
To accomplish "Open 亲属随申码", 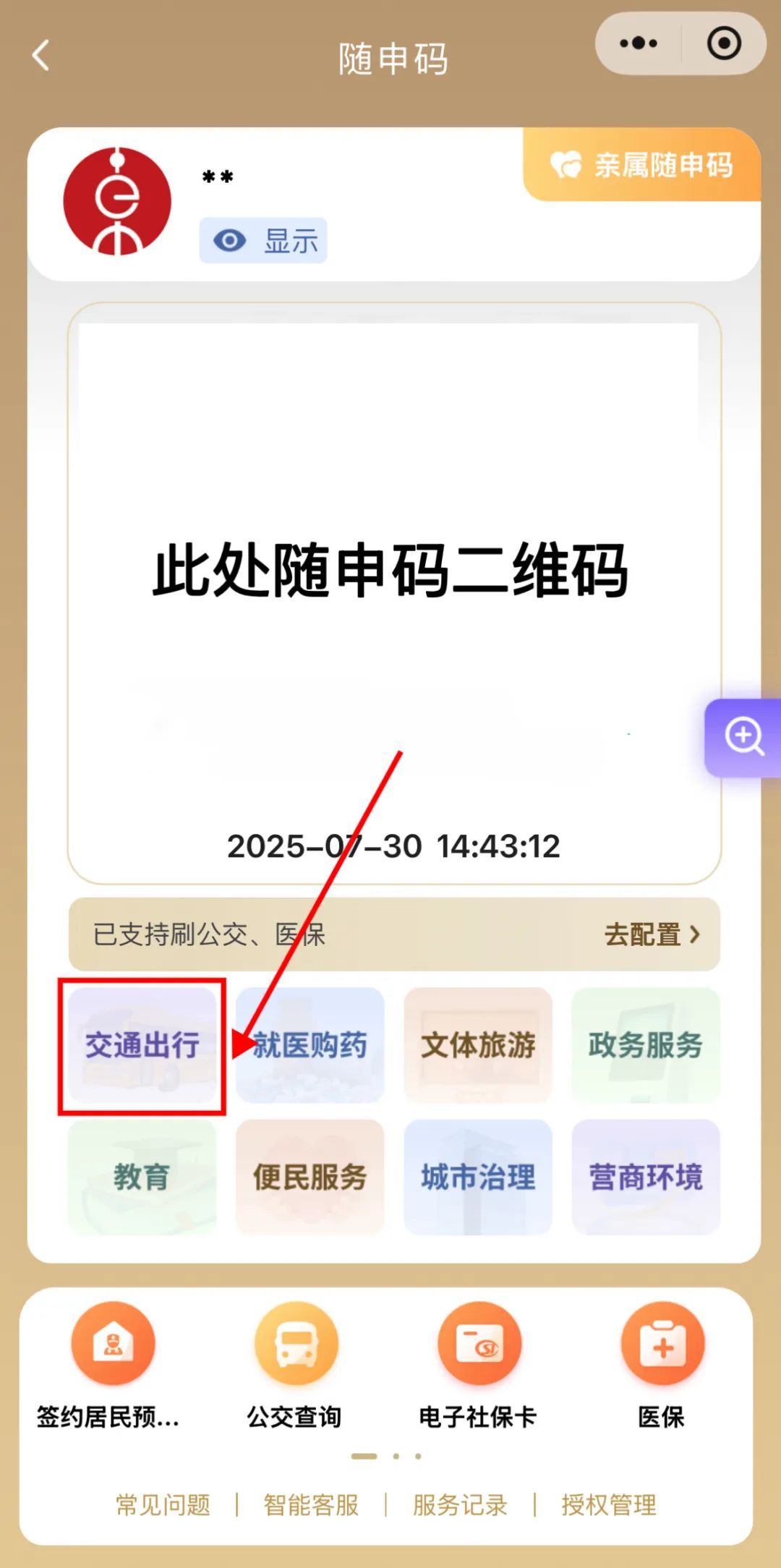I will pos(642,165).
